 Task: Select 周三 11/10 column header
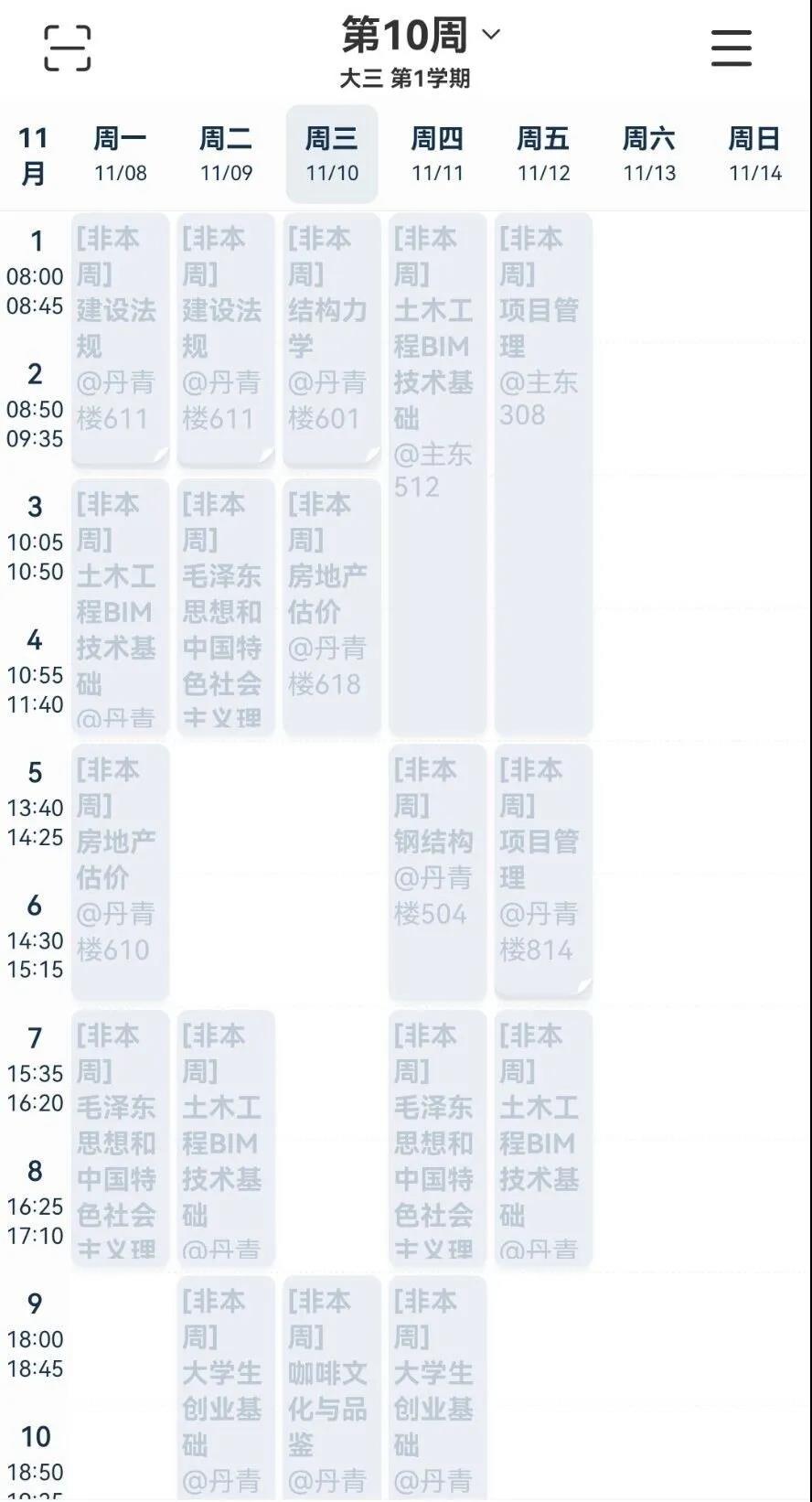click(x=332, y=154)
